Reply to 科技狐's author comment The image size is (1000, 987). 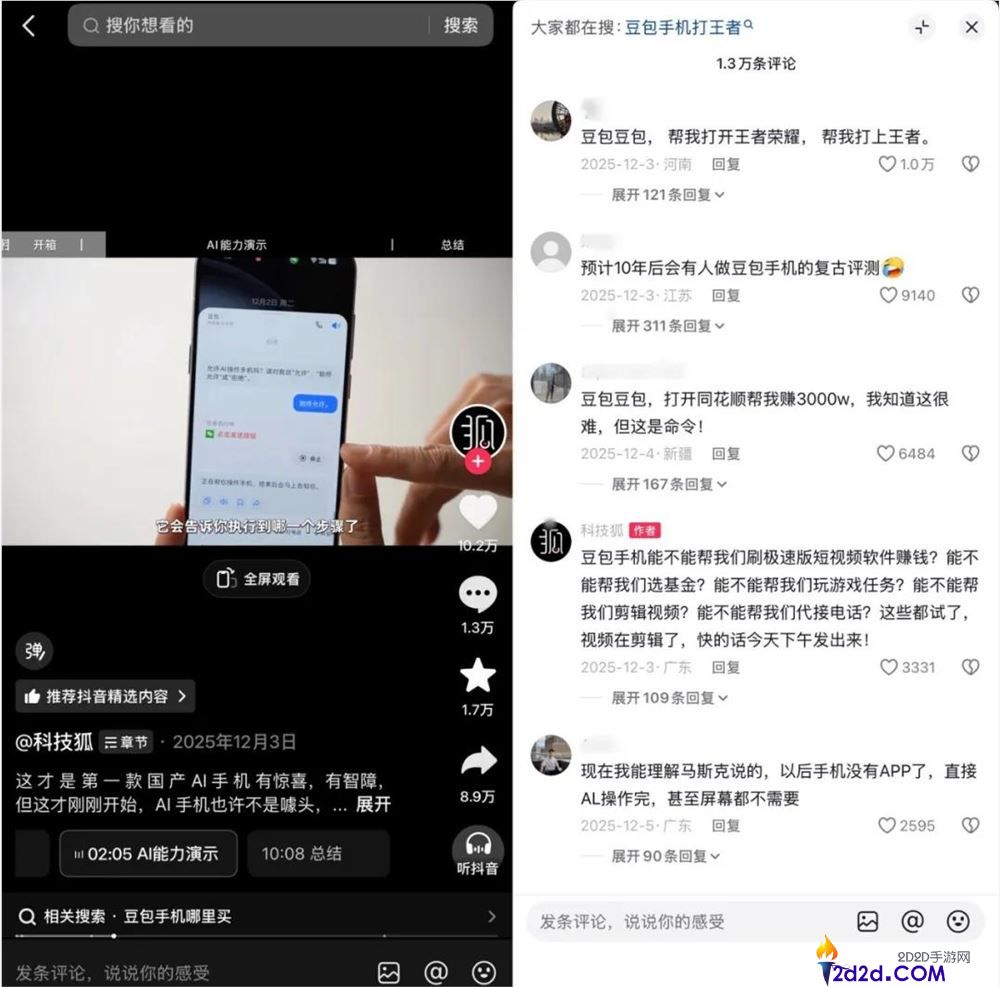pyautogui.click(x=726, y=667)
